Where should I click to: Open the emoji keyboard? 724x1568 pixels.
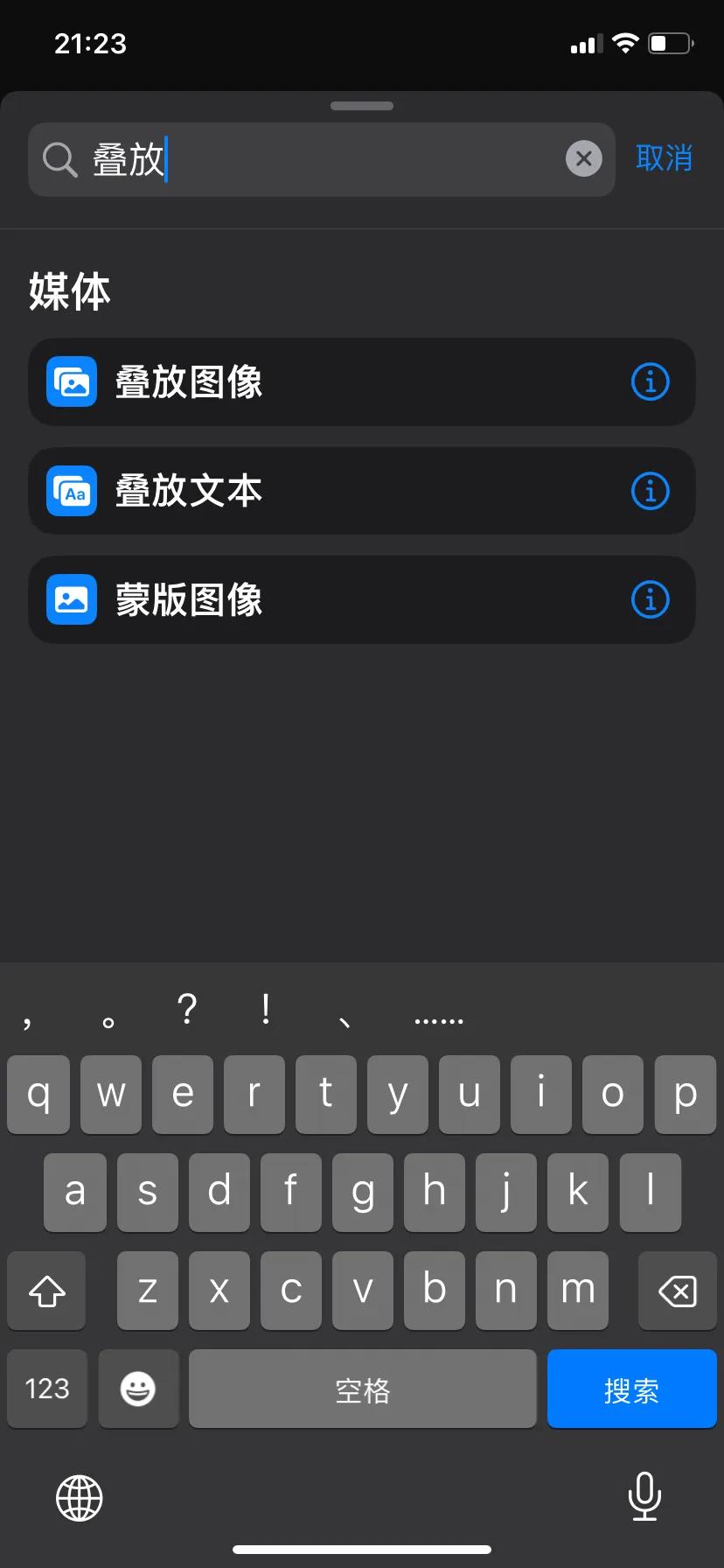pyautogui.click(x=138, y=1389)
